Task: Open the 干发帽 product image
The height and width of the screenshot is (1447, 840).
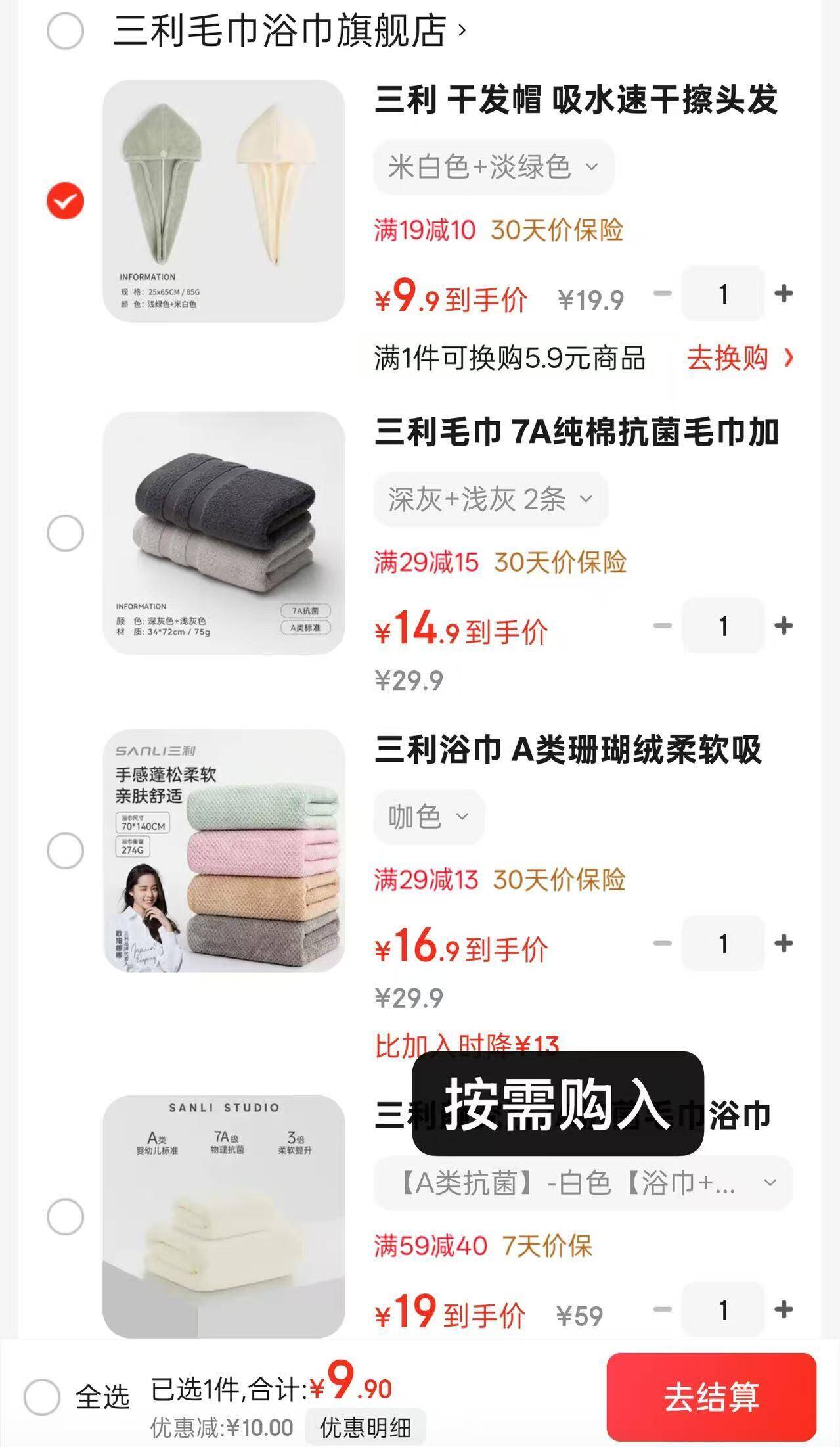Action: (x=224, y=201)
